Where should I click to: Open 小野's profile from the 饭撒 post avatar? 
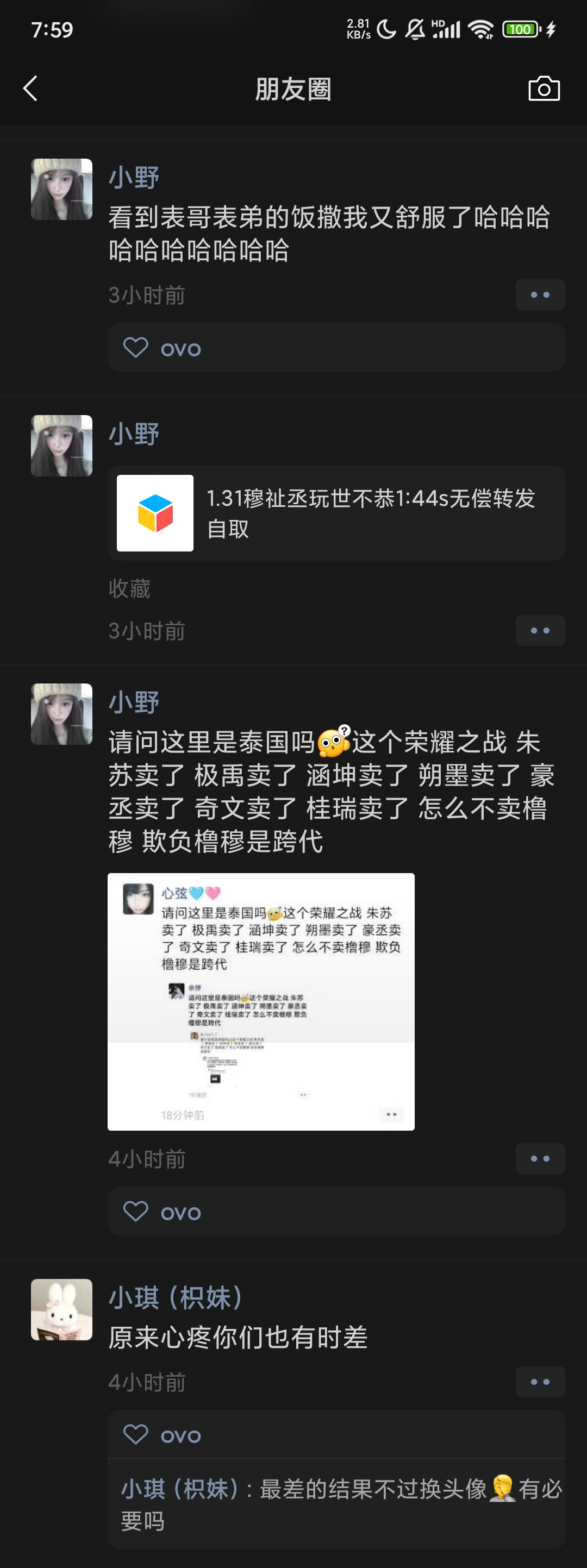point(61,189)
